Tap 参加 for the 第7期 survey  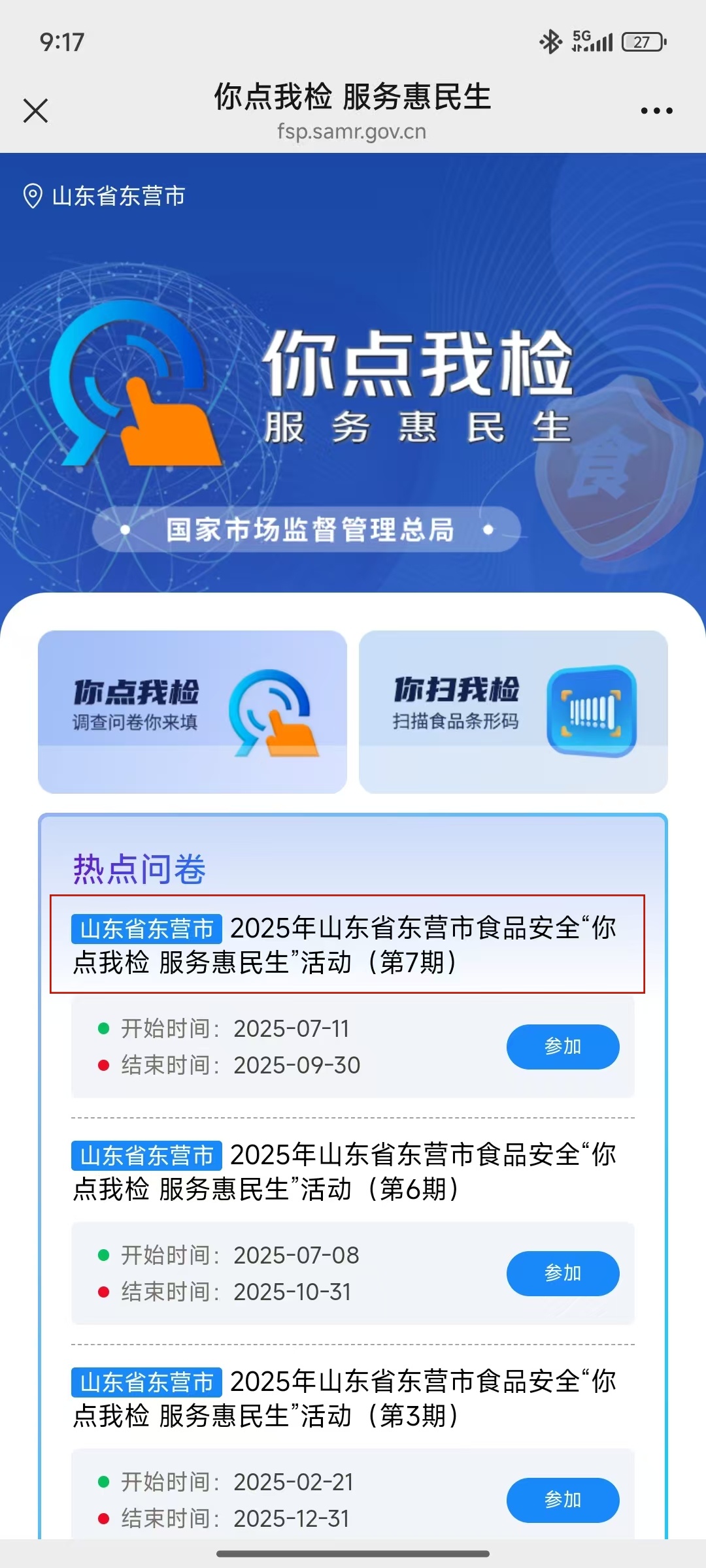pos(562,1047)
